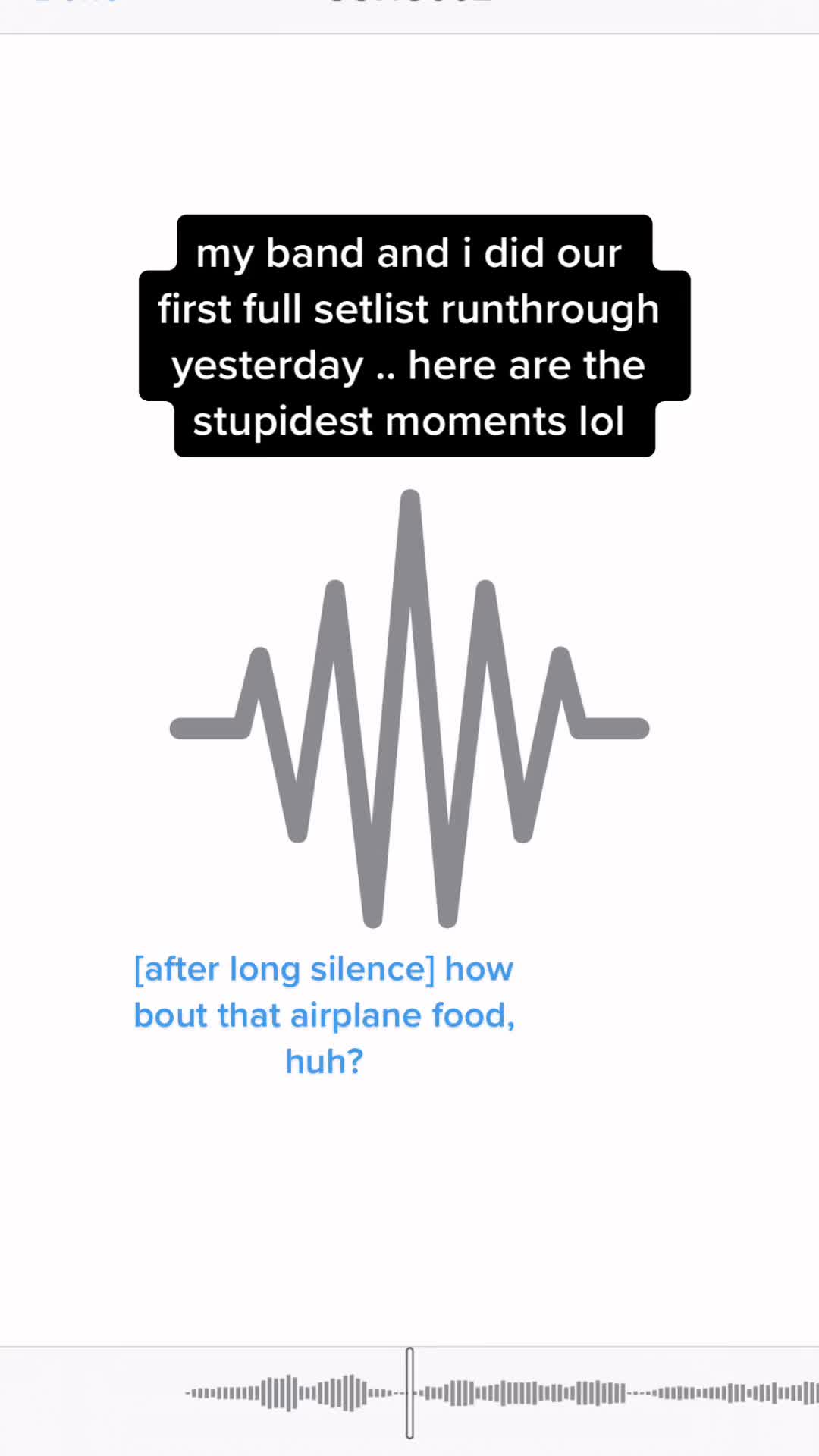Tap the partly visible Done button
The image size is (819, 1456).
click(x=76, y=4)
